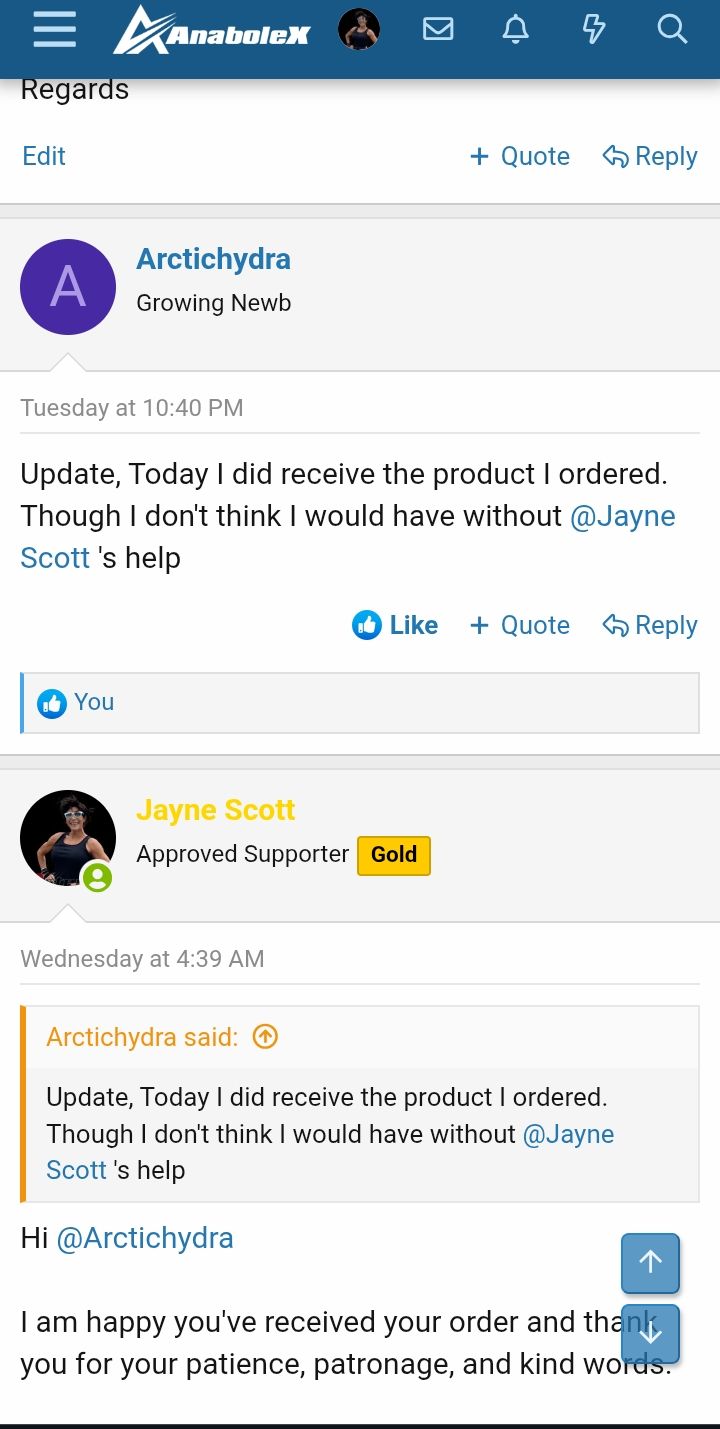Viewport: 720px width, 1429px height.
Task: Reply to the post next to Edit
Action: point(650,156)
